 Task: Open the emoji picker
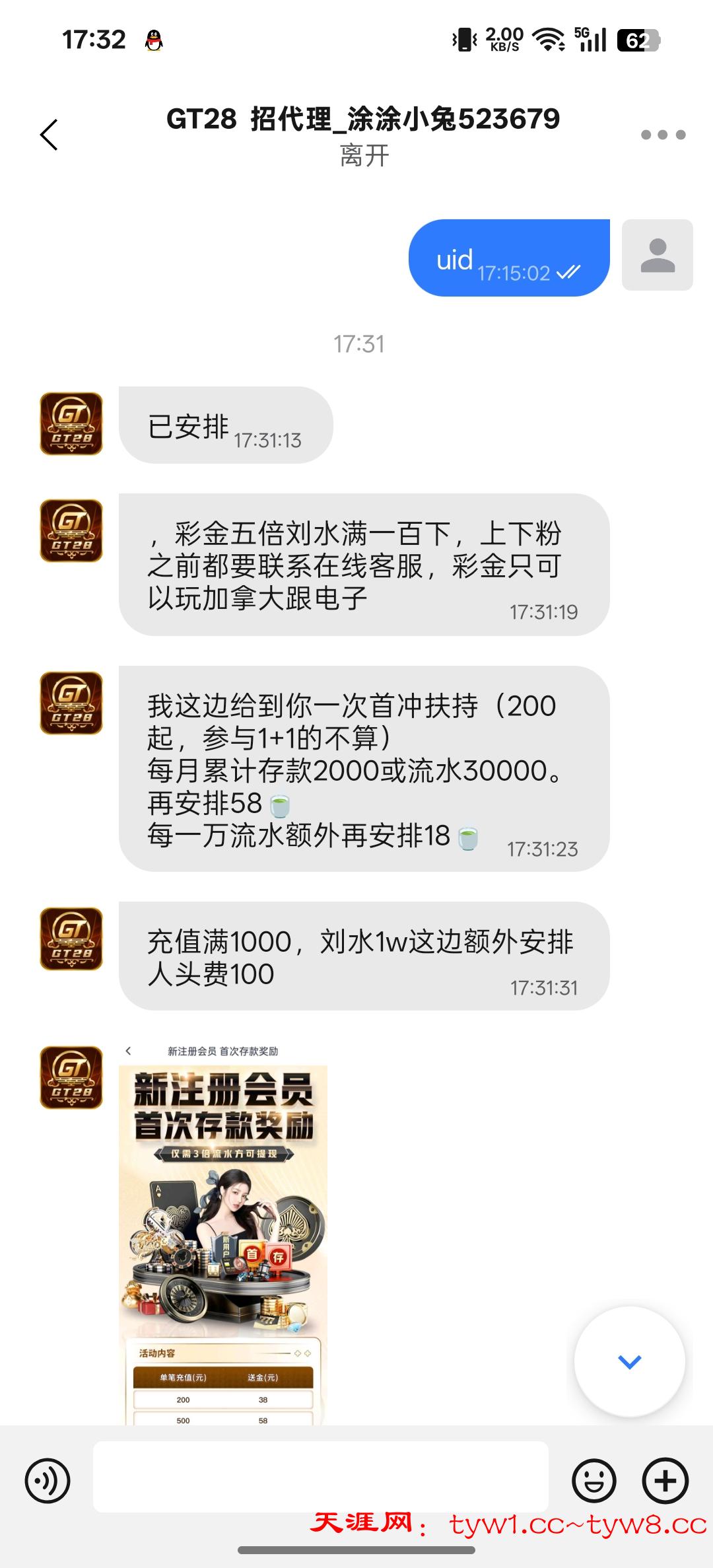pos(594,1481)
